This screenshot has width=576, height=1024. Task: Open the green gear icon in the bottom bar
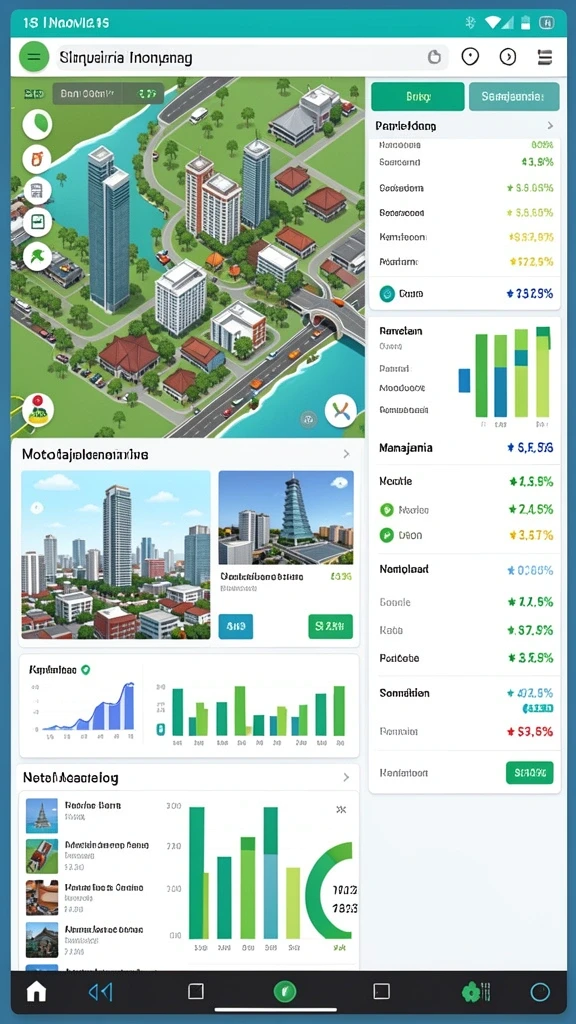coord(470,993)
